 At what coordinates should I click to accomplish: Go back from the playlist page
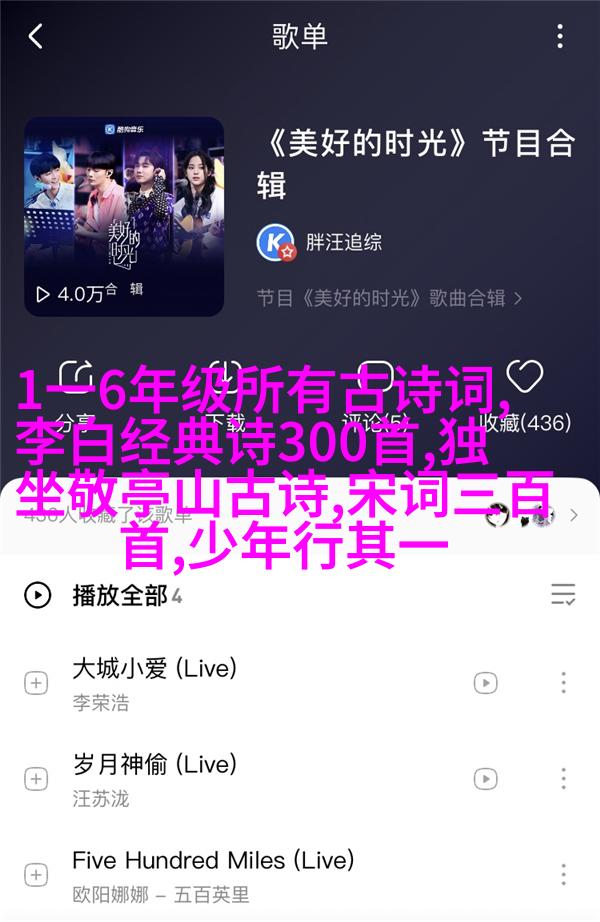[36, 38]
